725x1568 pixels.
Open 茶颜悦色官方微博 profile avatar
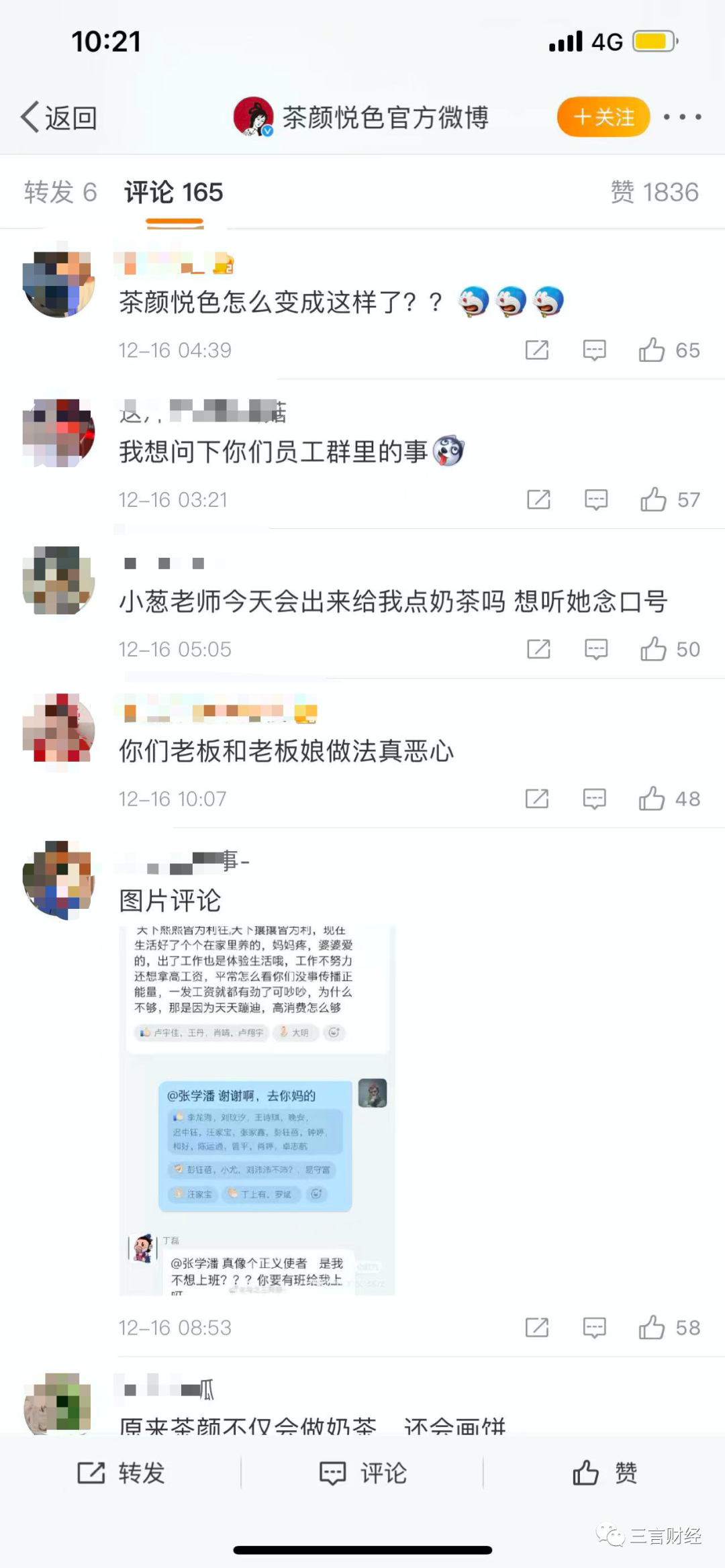coord(253,117)
